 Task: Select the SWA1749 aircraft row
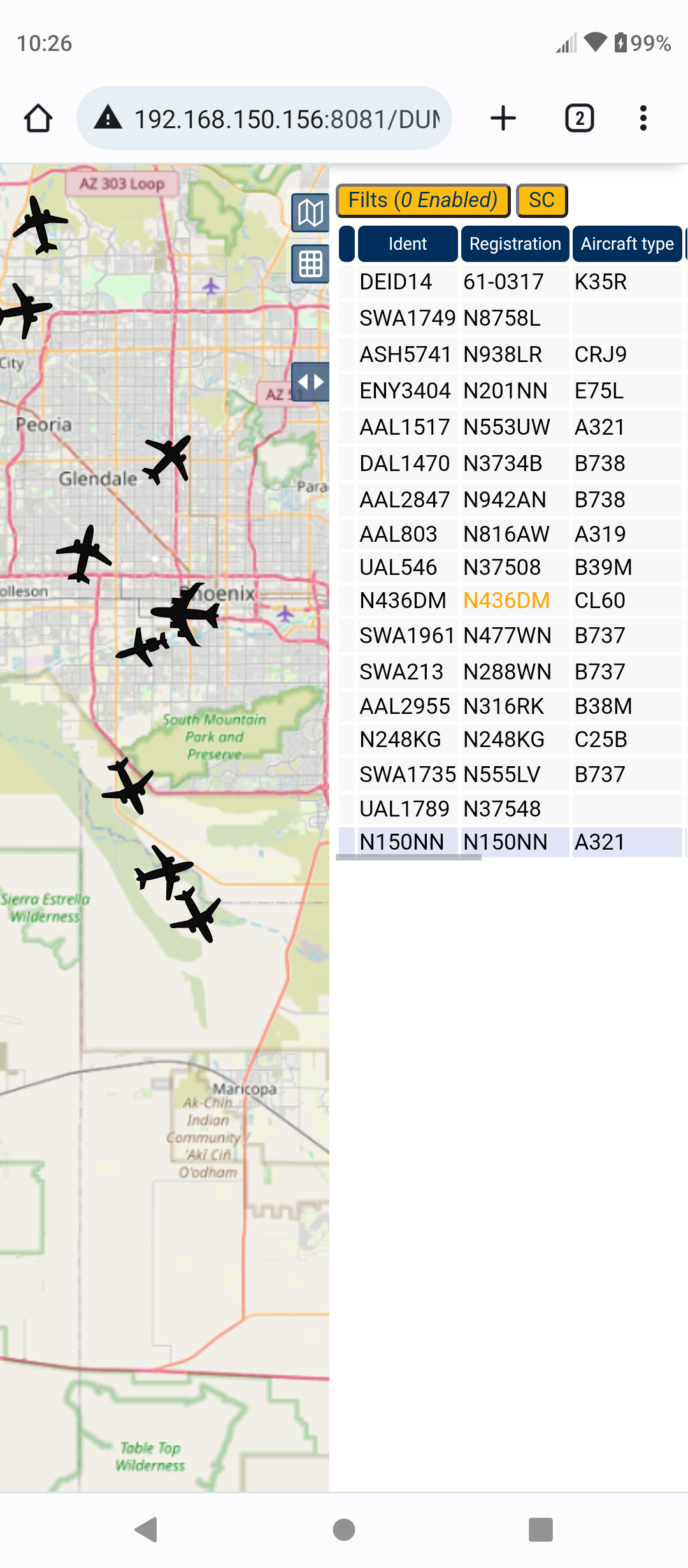510,318
